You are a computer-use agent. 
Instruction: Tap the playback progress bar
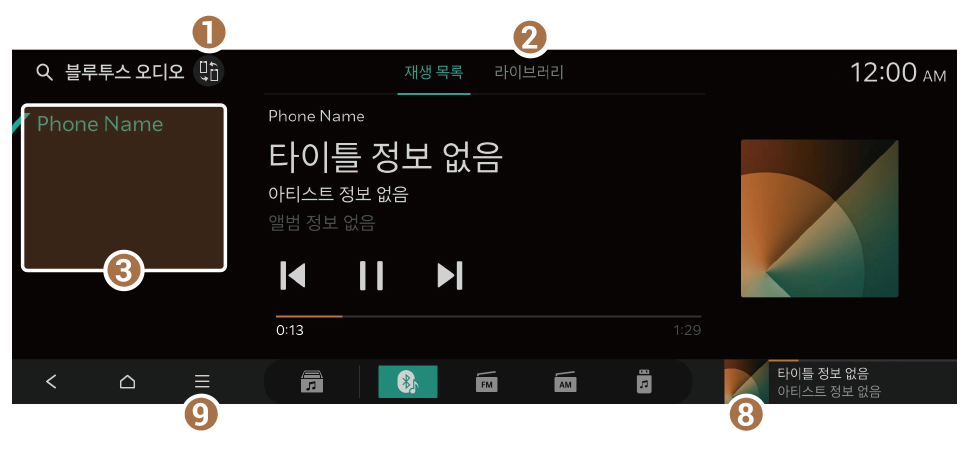pyautogui.click(x=488, y=316)
